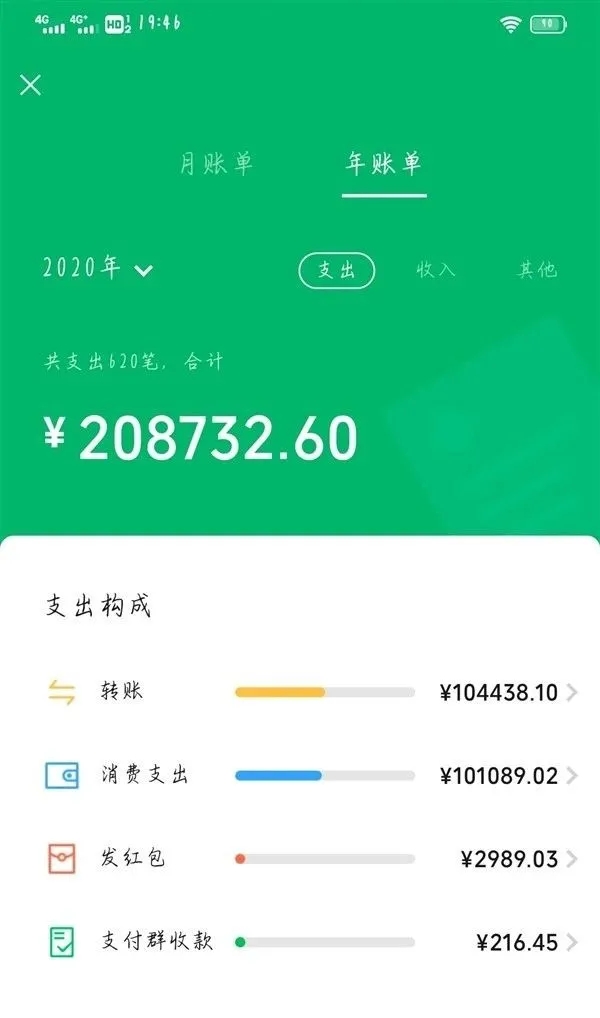
Task: Open the 2020年 year dropdown
Action: coord(98,269)
